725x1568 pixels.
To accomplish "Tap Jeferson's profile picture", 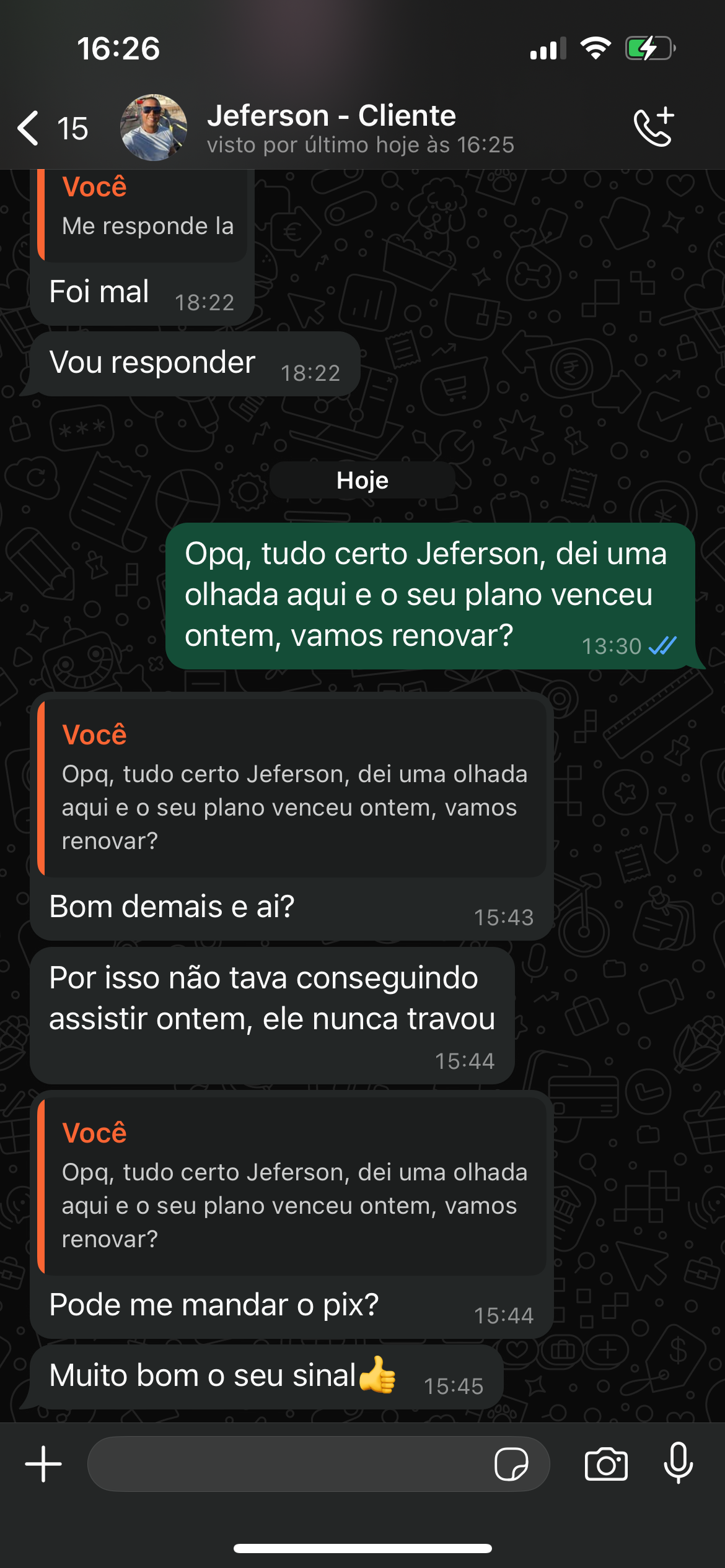I will tap(153, 128).
